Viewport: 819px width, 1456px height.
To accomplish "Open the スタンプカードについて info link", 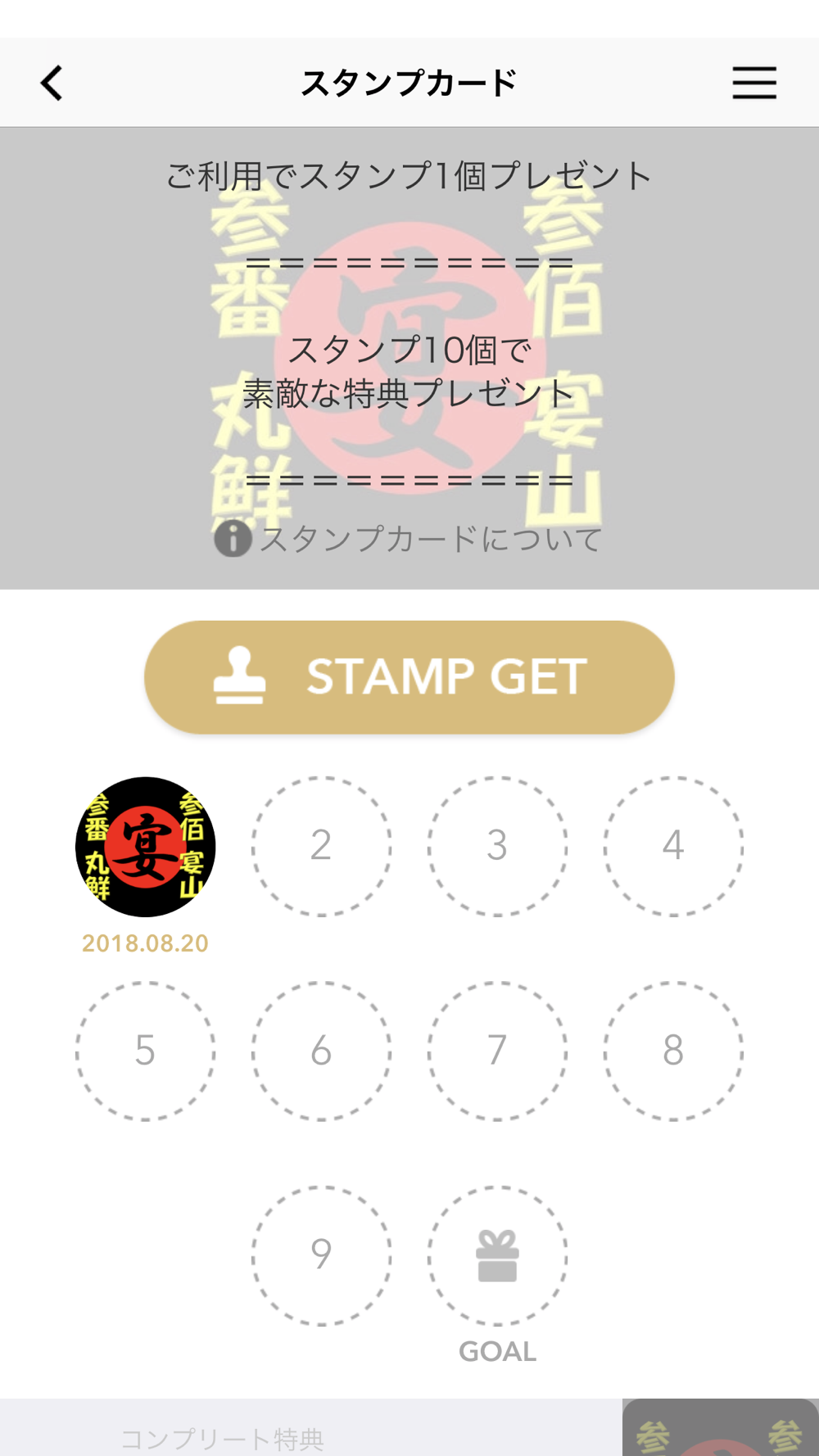I will coord(409,539).
